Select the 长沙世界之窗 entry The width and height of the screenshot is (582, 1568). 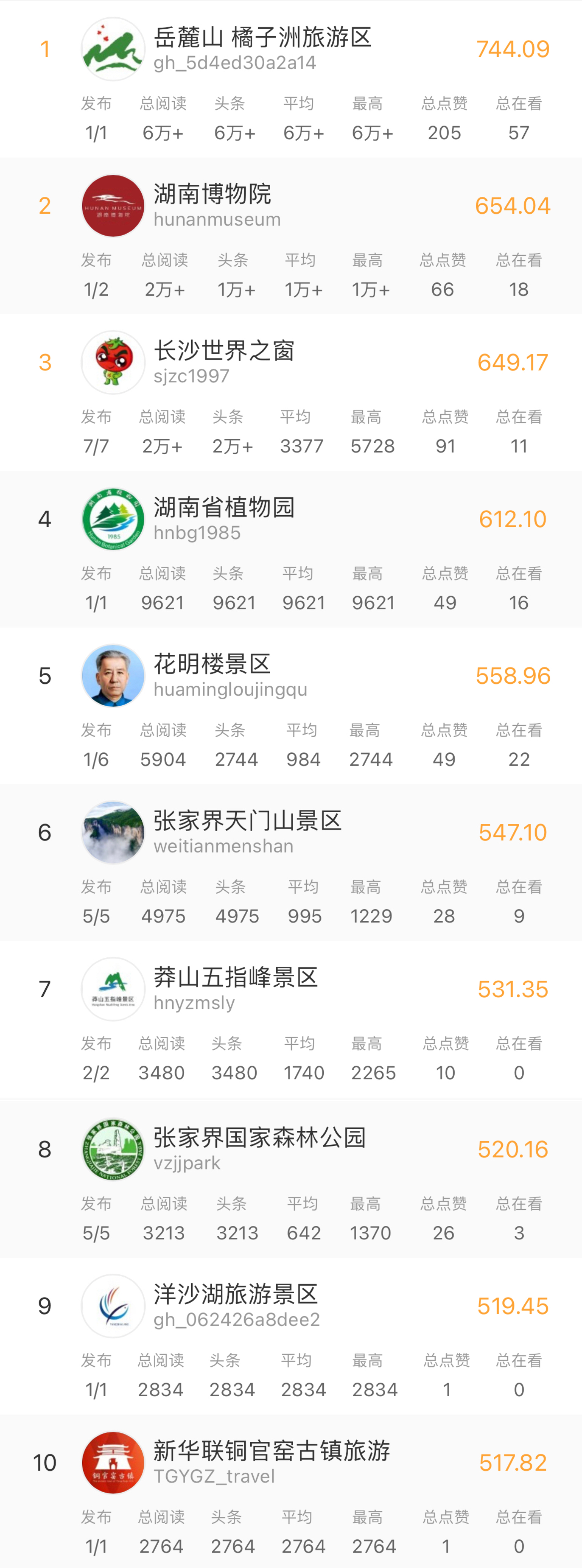(x=224, y=351)
